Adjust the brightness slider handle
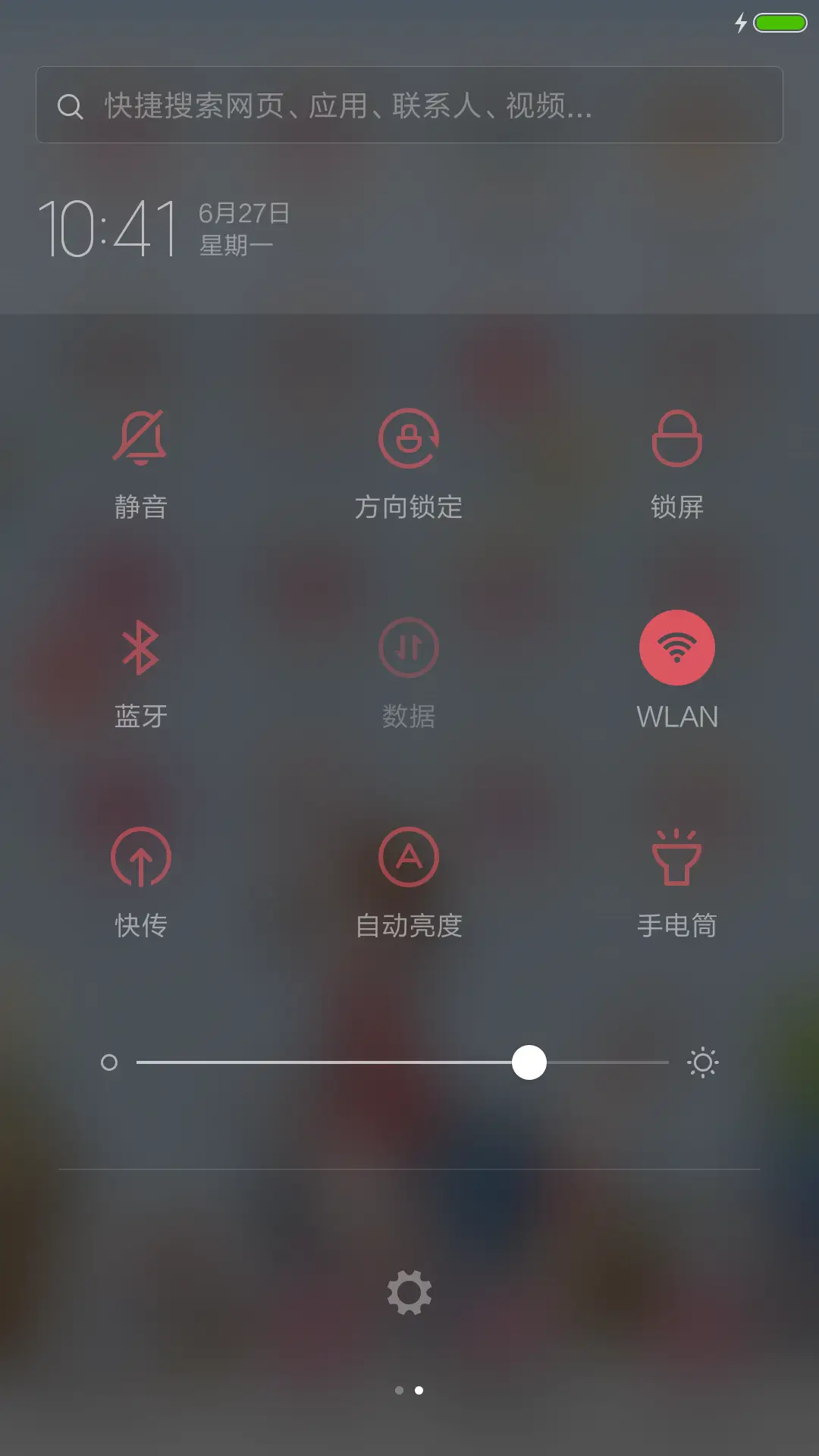 pos(529,1062)
